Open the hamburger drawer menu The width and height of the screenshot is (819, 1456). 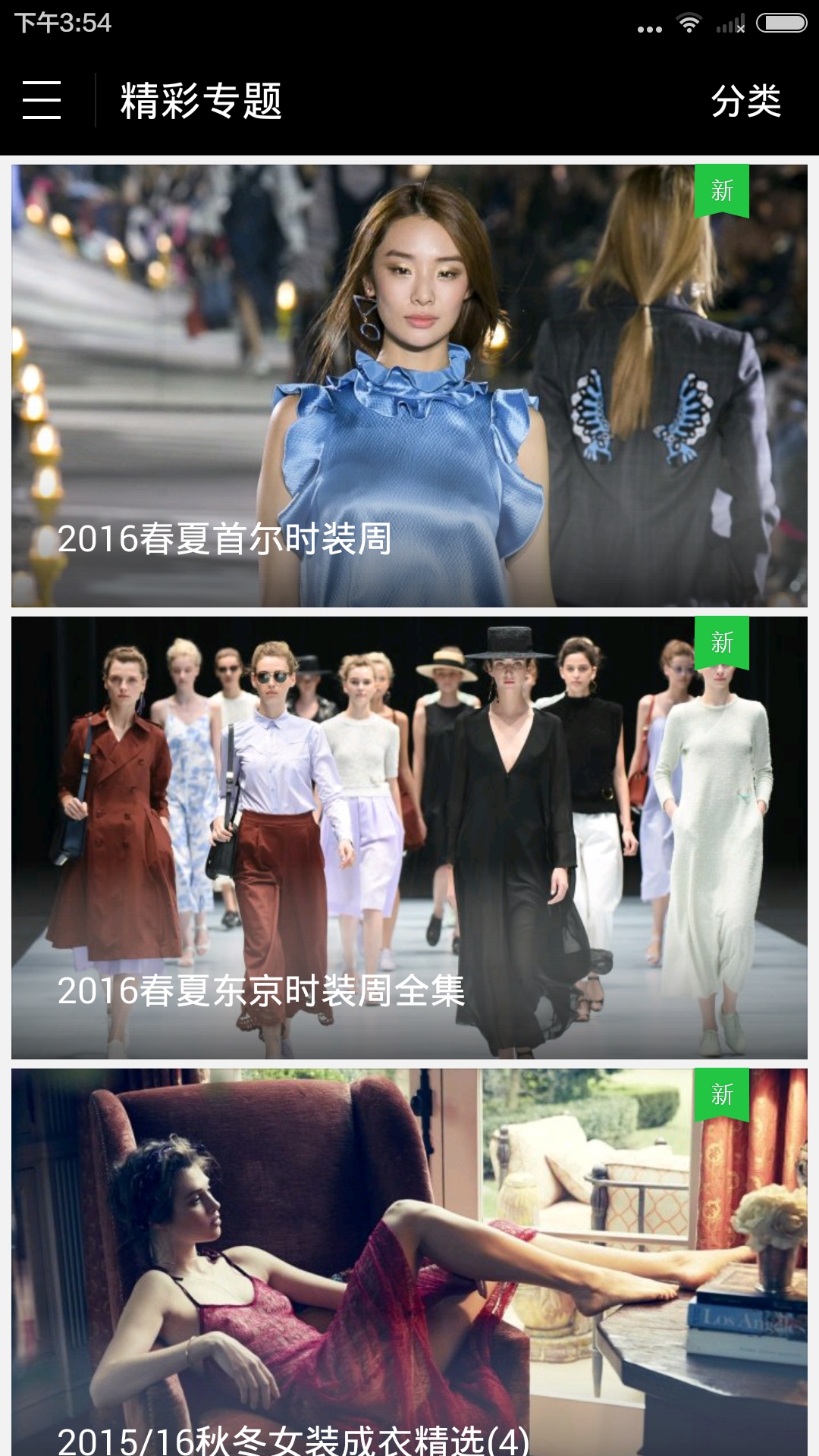click(42, 100)
